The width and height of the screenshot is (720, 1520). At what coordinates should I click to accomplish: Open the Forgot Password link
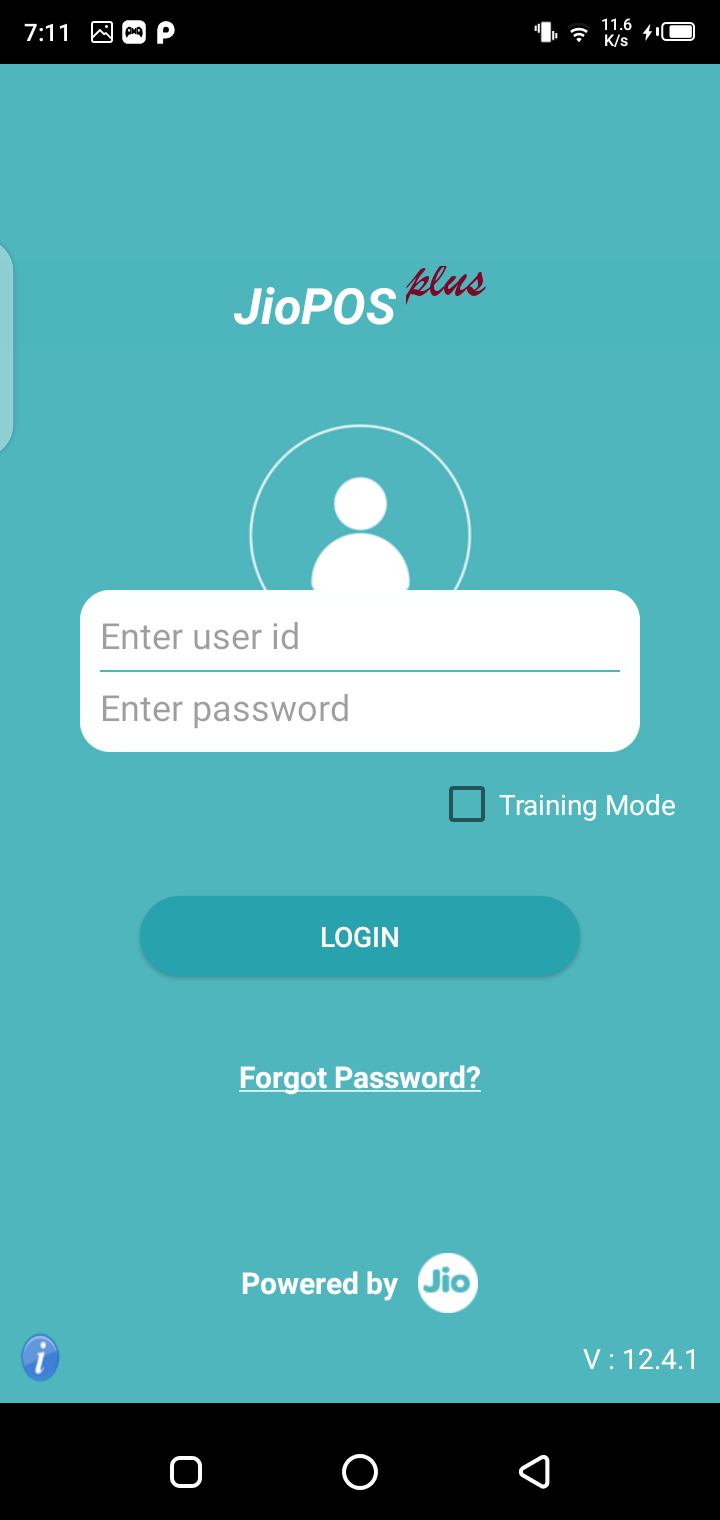(x=360, y=1078)
